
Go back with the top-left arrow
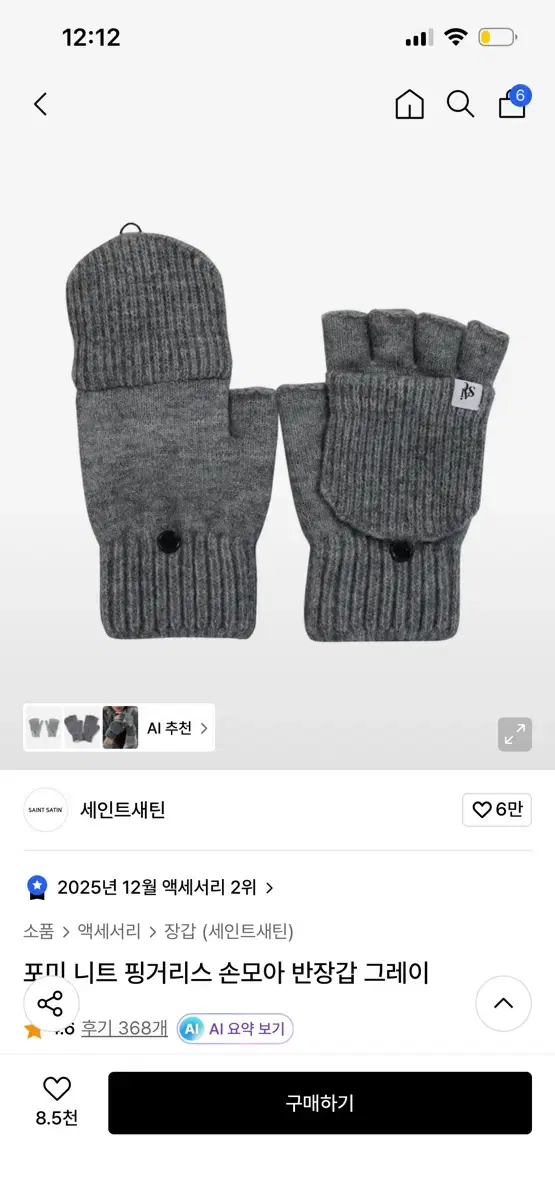[40, 104]
